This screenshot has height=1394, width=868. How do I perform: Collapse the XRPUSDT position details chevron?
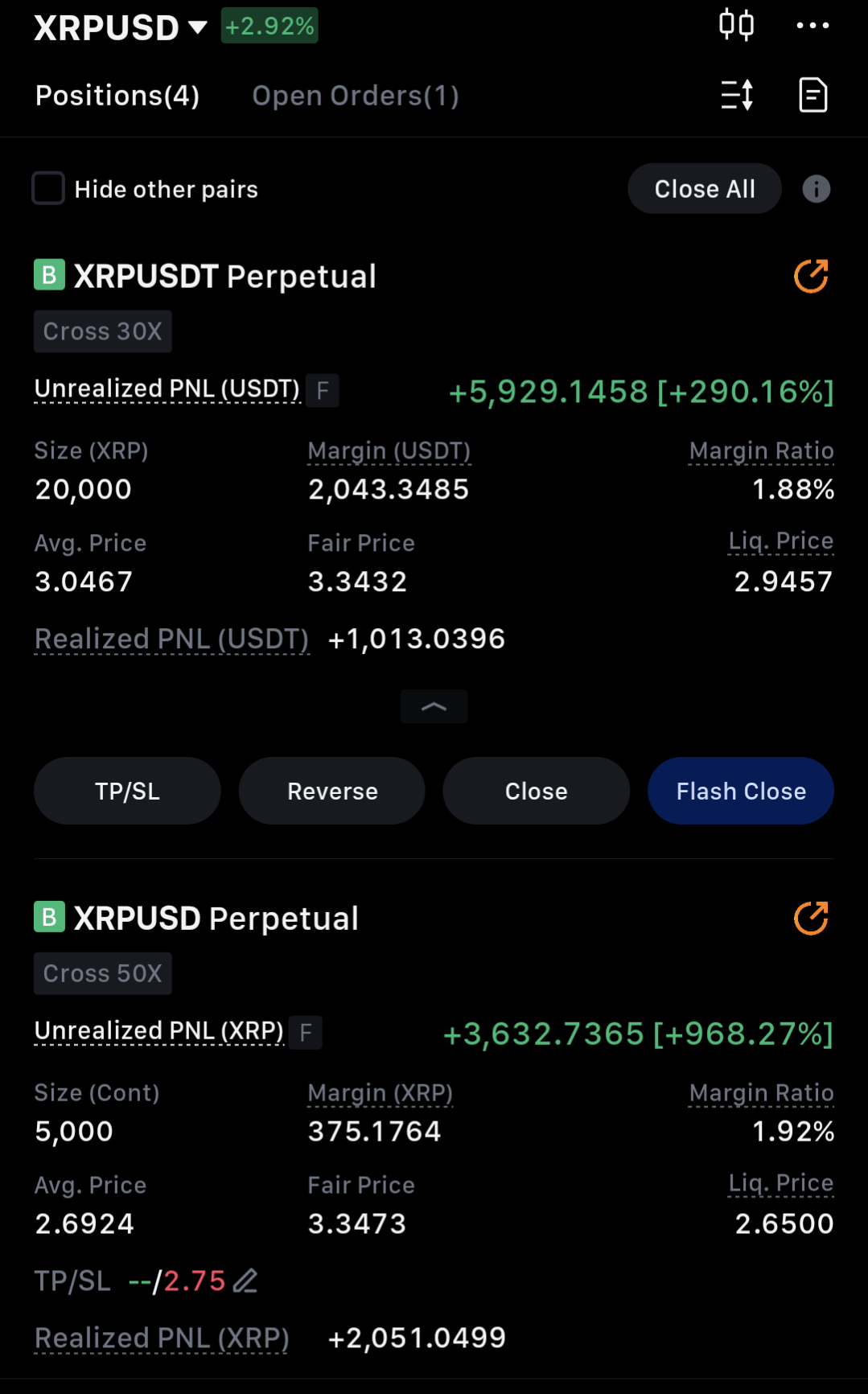[434, 706]
